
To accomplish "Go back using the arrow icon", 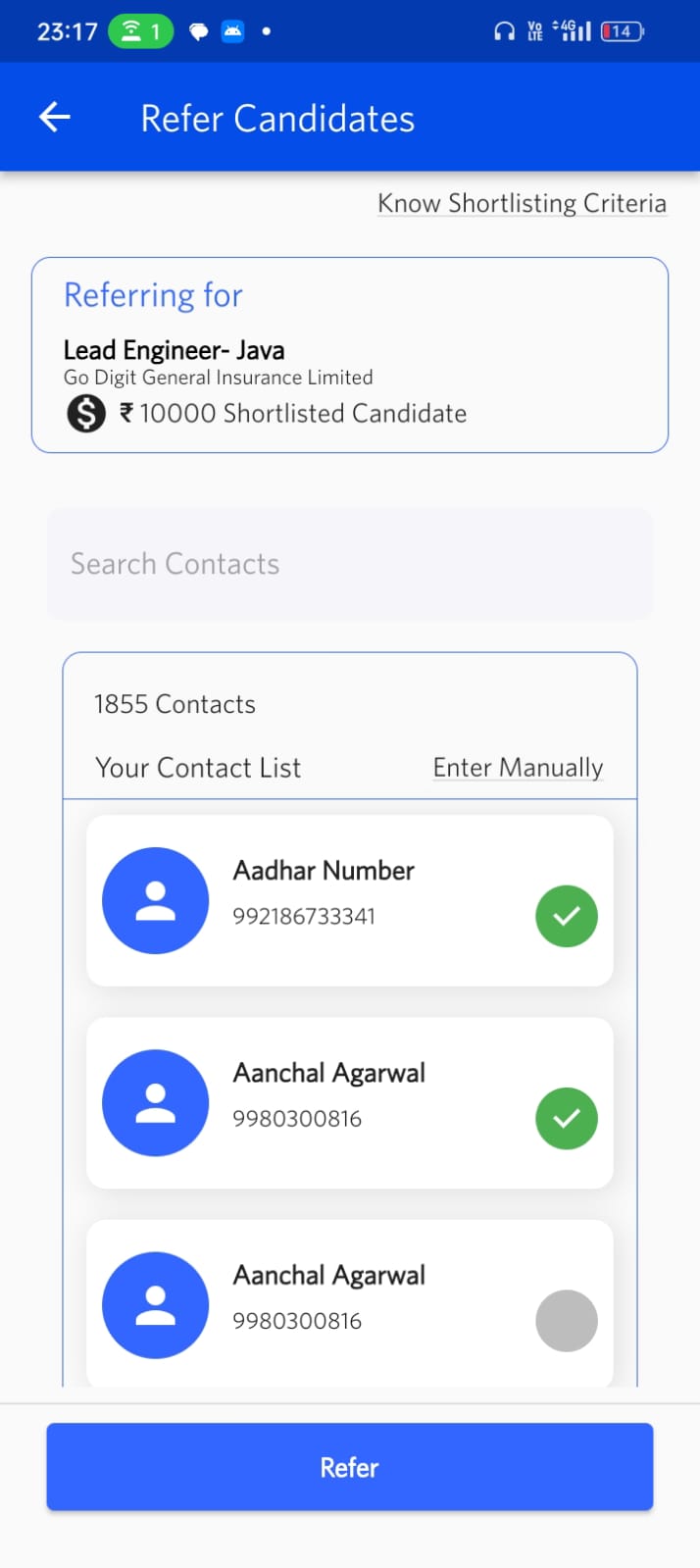I will click(x=55, y=118).
